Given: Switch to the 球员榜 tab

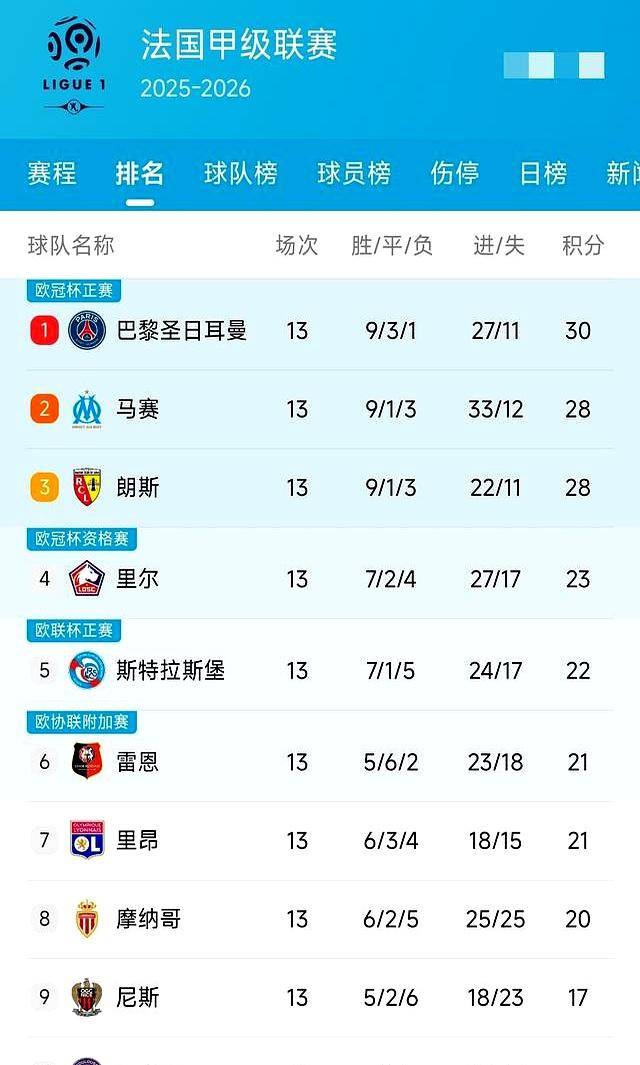Looking at the screenshot, I should (354, 173).
